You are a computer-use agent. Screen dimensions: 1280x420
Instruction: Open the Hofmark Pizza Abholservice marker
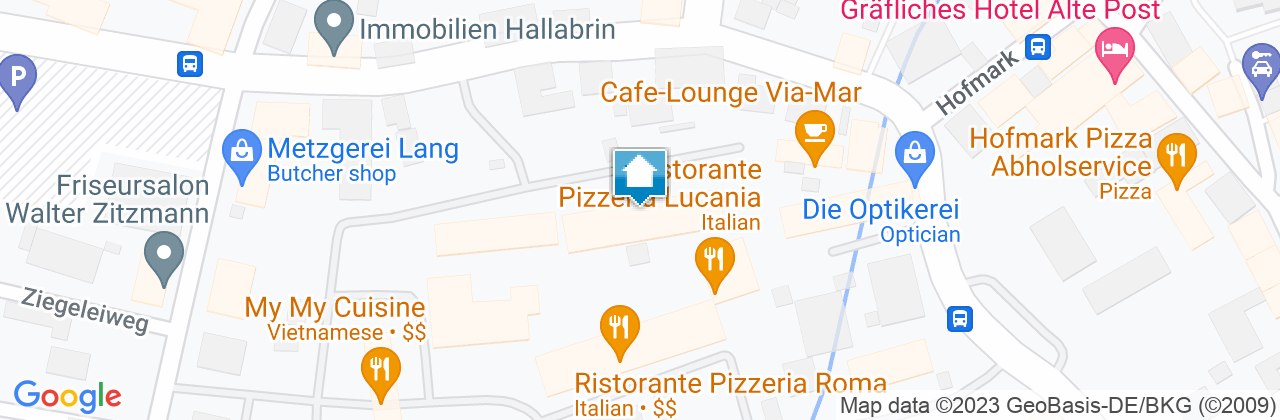(1176, 155)
